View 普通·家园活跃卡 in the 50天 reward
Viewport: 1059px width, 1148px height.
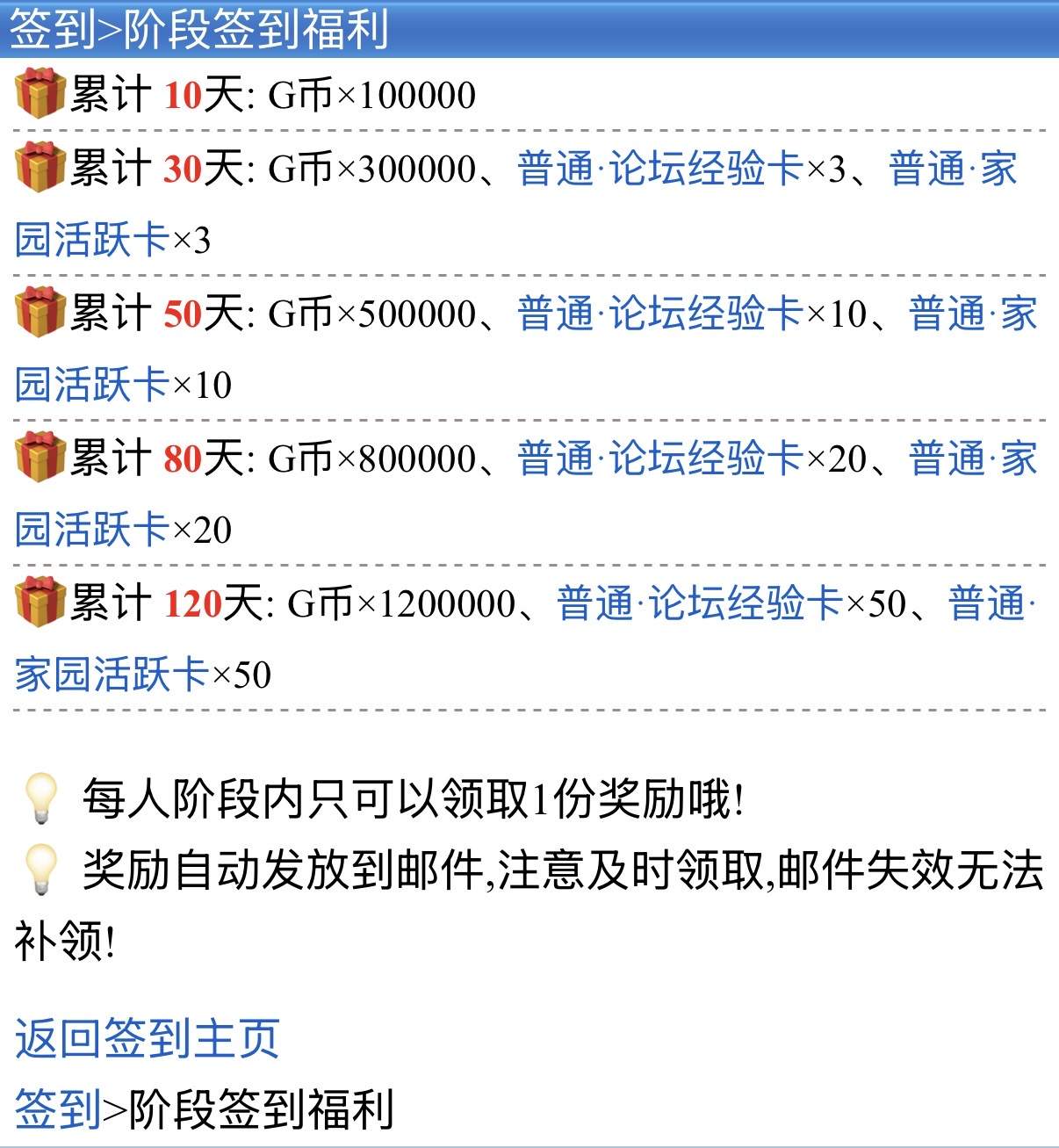pyautogui.click(x=972, y=314)
